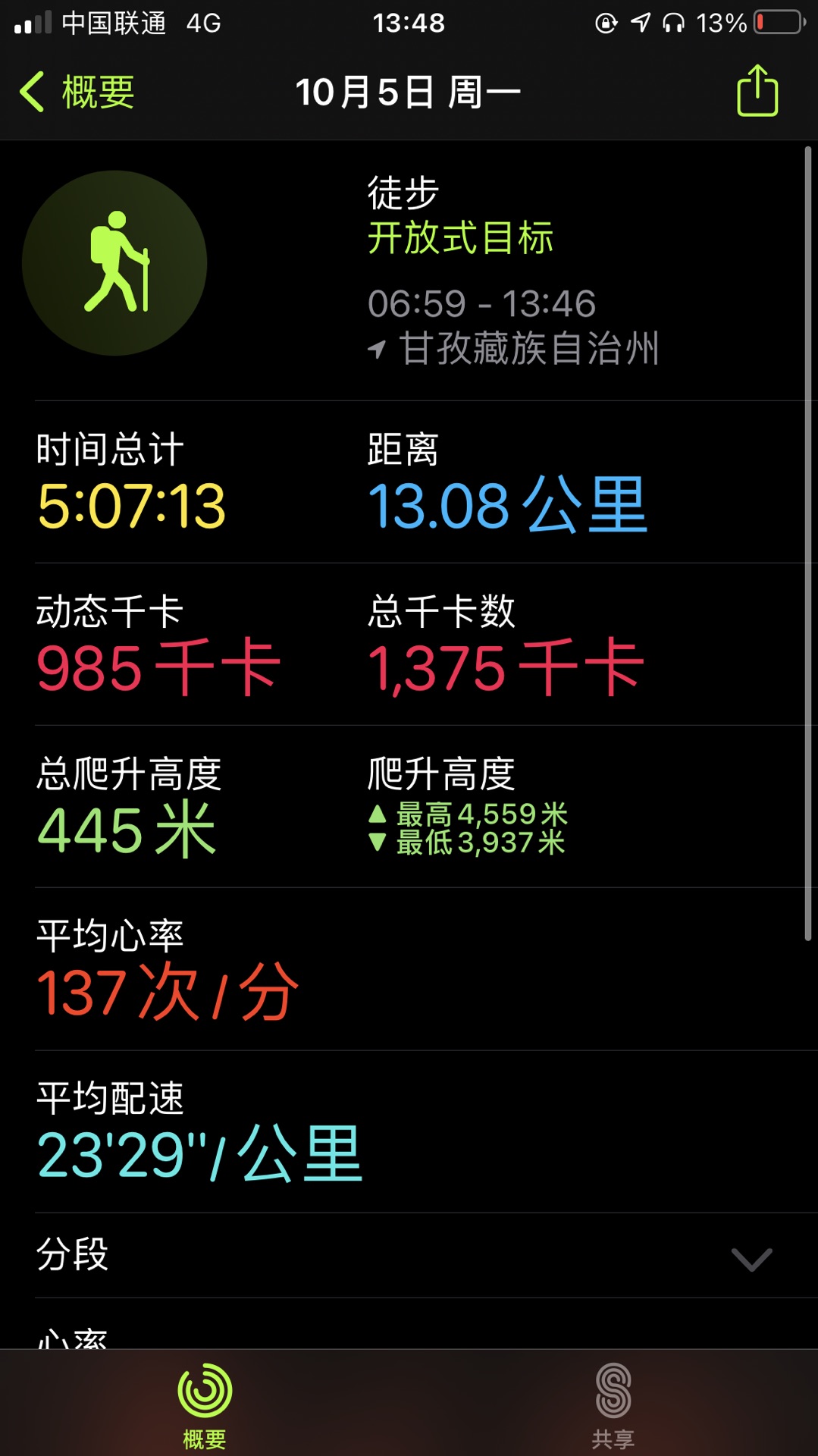Viewport: 818px width, 1456px height.
Task: Expand the 分段 section
Action: click(409, 1255)
